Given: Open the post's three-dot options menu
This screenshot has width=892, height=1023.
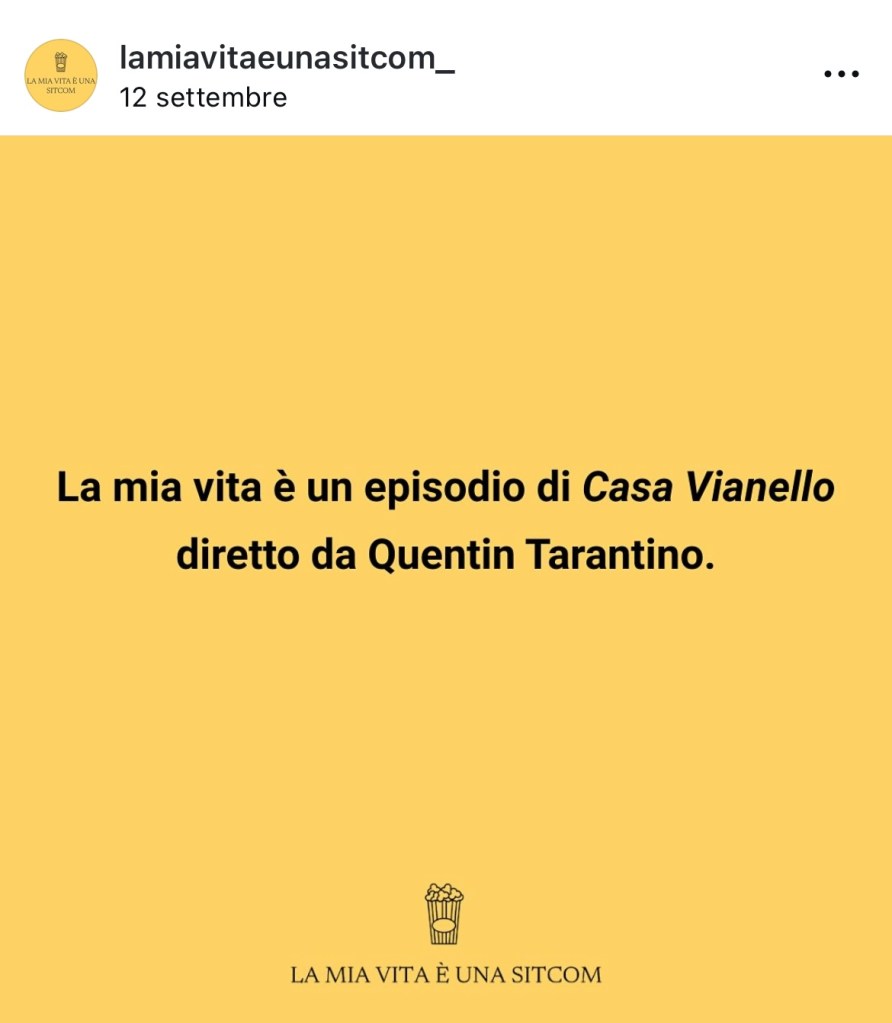Looking at the screenshot, I should point(841,74).
